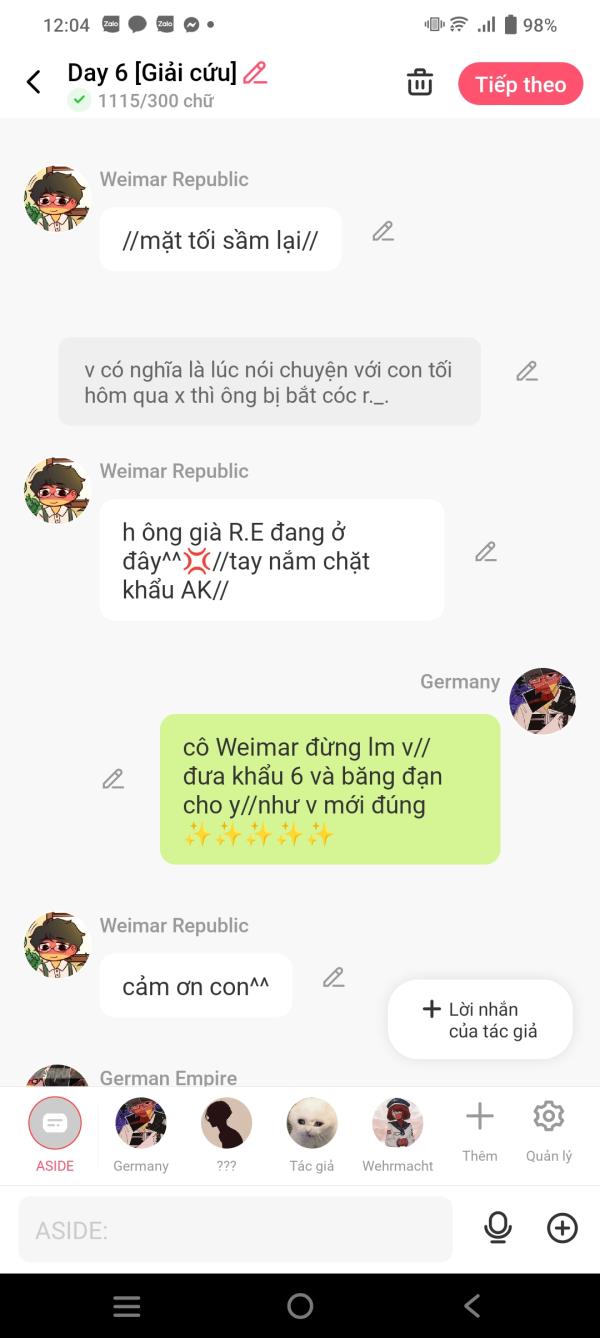Edit the message "//mặt tối sầm lại//"
The image size is (600, 1338).
pos(383,231)
